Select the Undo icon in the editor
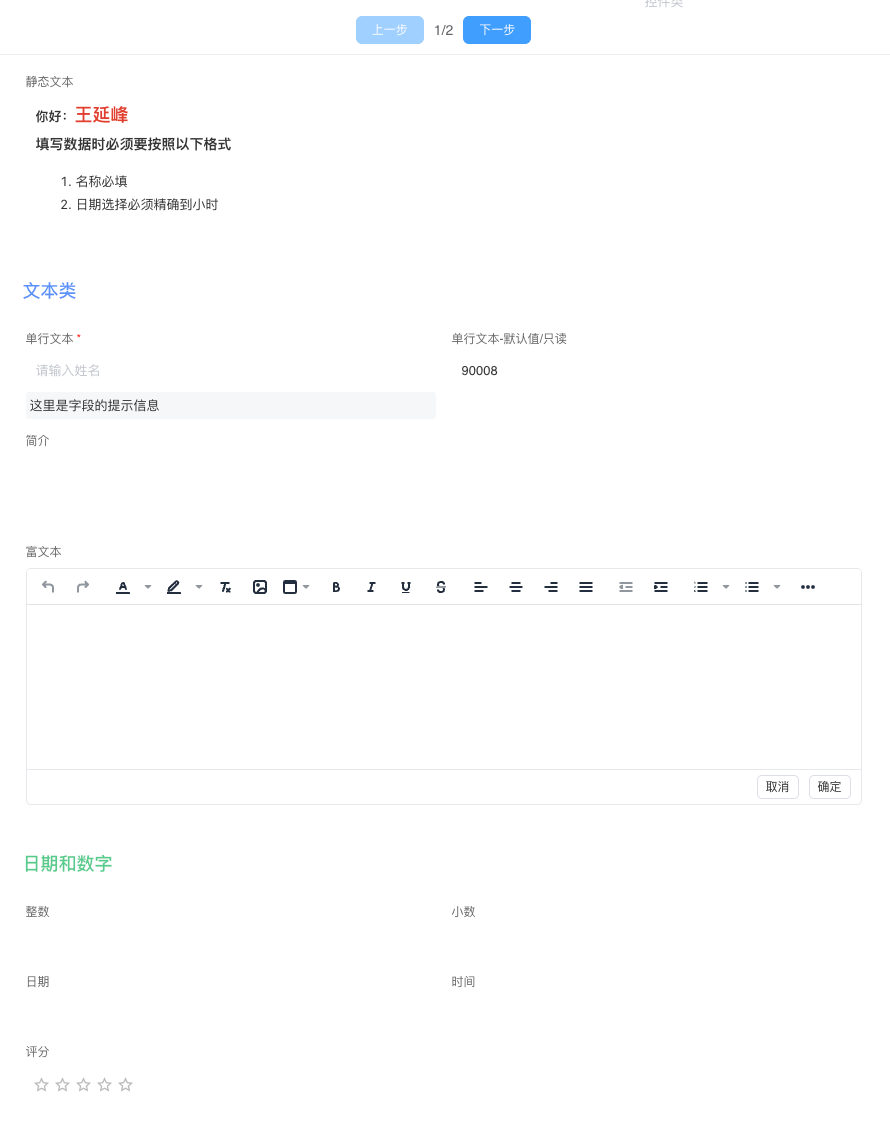This screenshot has height=1136, width=890. pos(48,587)
